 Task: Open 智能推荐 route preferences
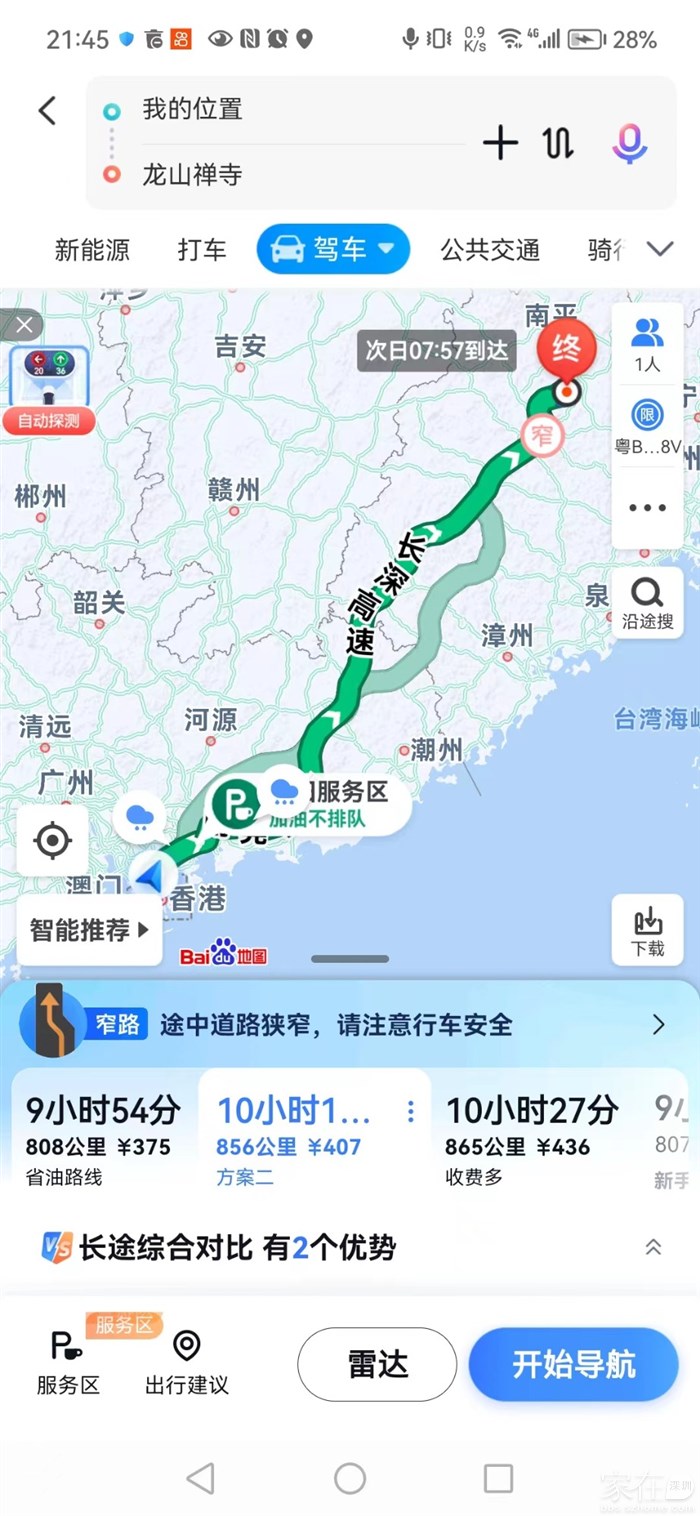(x=89, y=930)
